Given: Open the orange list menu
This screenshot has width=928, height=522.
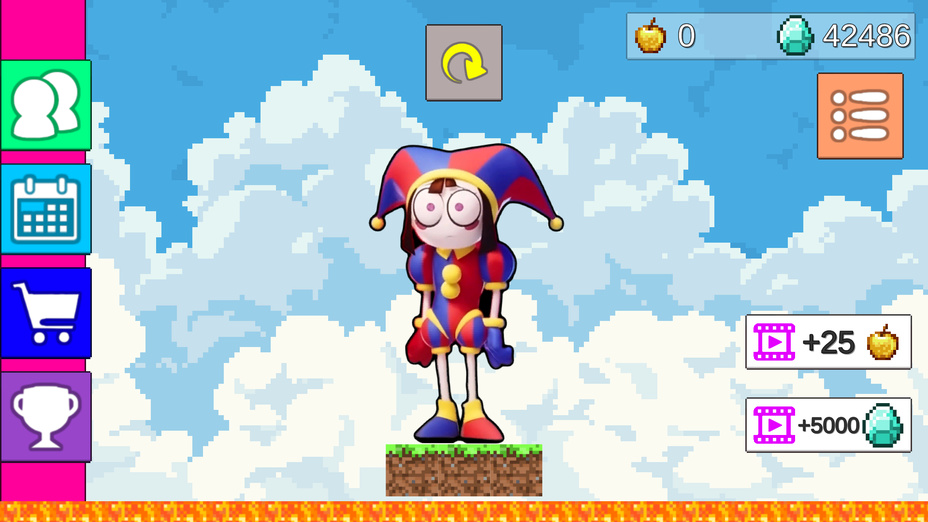Looking at the screenshot, I should point(860,116).
